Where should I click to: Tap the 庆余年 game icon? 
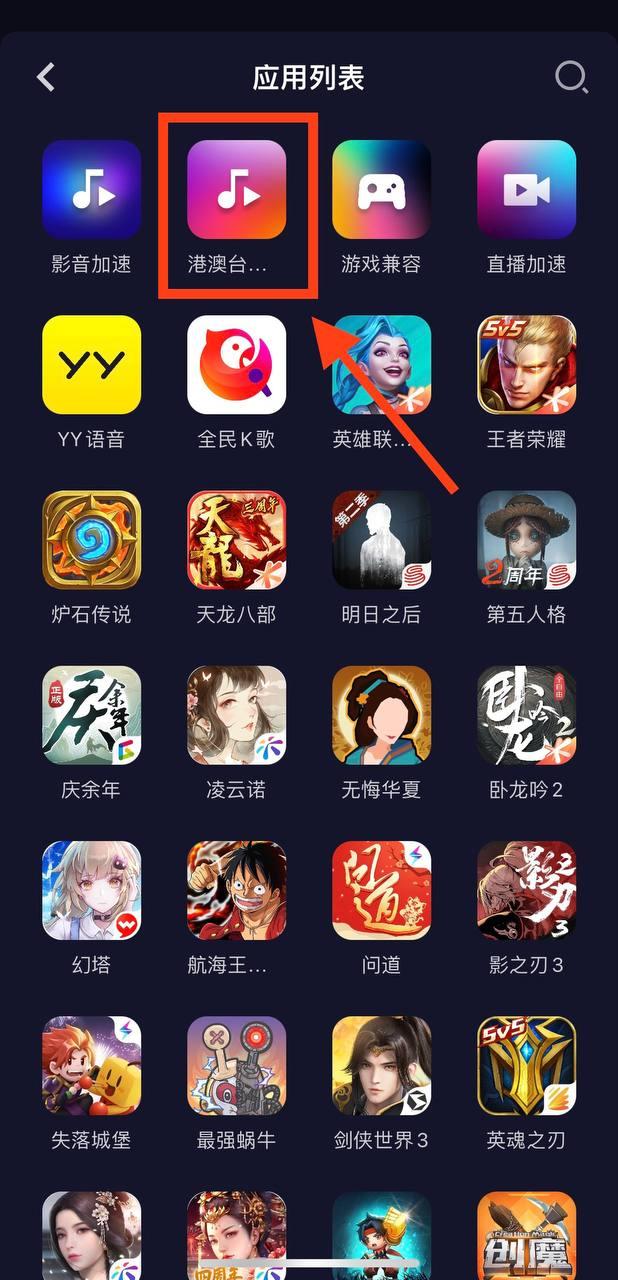(91, 715)
